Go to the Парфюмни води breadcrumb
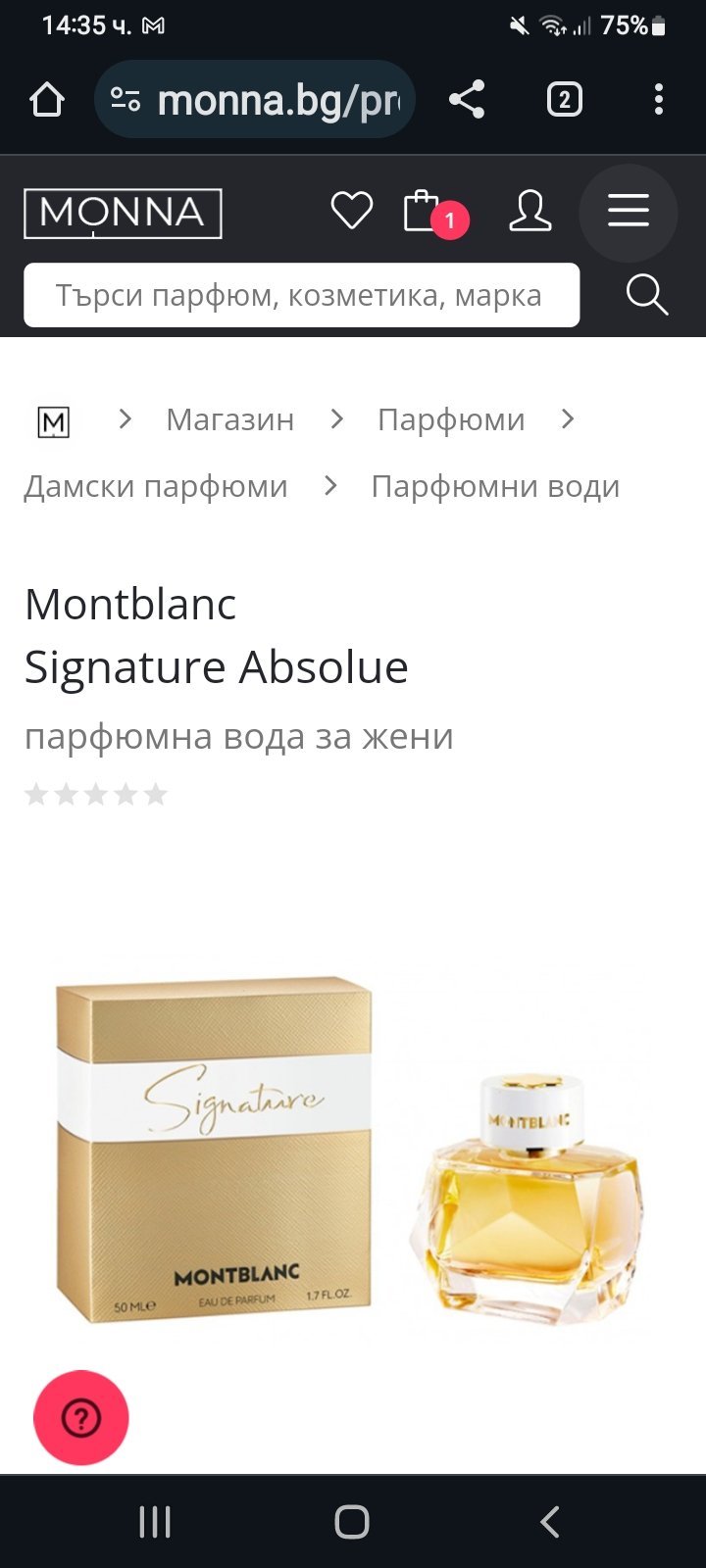Screen dimensions: 706x1568 click(x=495, y=487)
